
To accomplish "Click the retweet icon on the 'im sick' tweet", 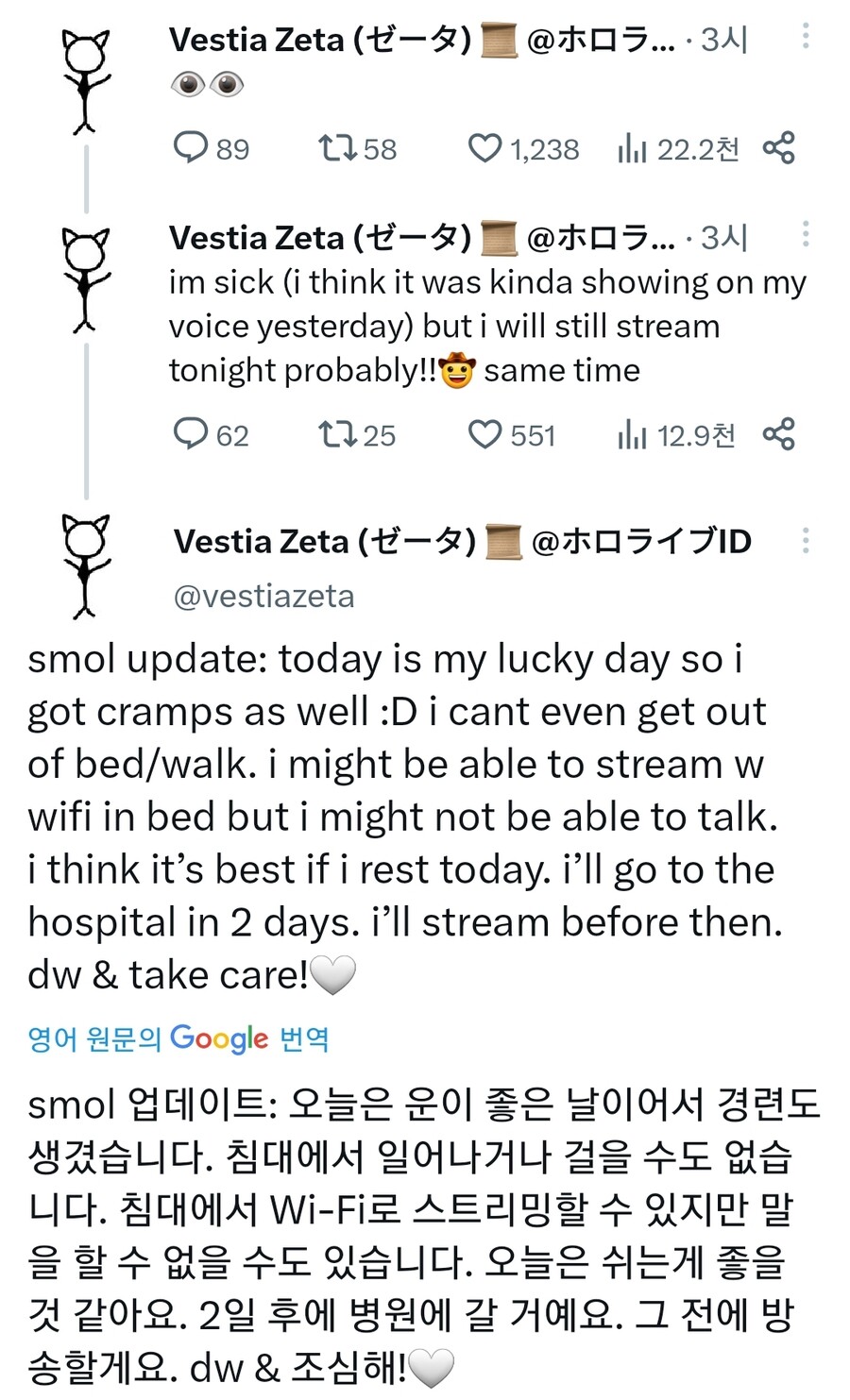I will [335, 435].
